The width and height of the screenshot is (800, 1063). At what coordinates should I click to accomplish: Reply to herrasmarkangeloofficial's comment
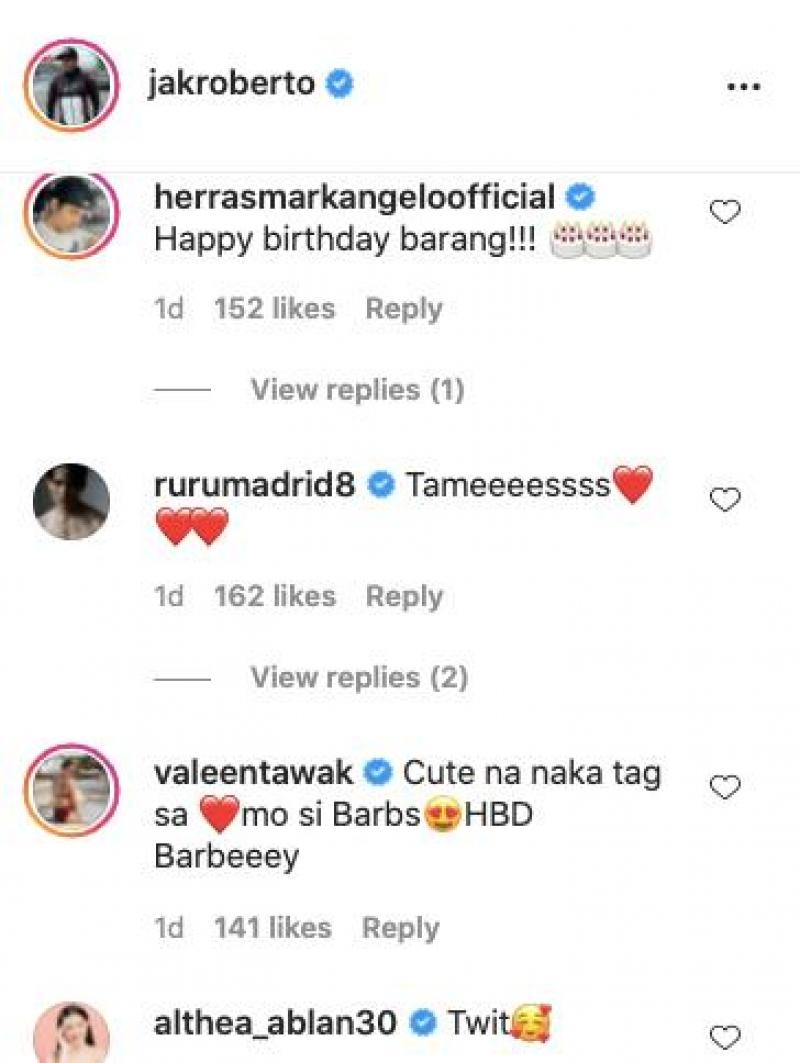tap(403, 309)
